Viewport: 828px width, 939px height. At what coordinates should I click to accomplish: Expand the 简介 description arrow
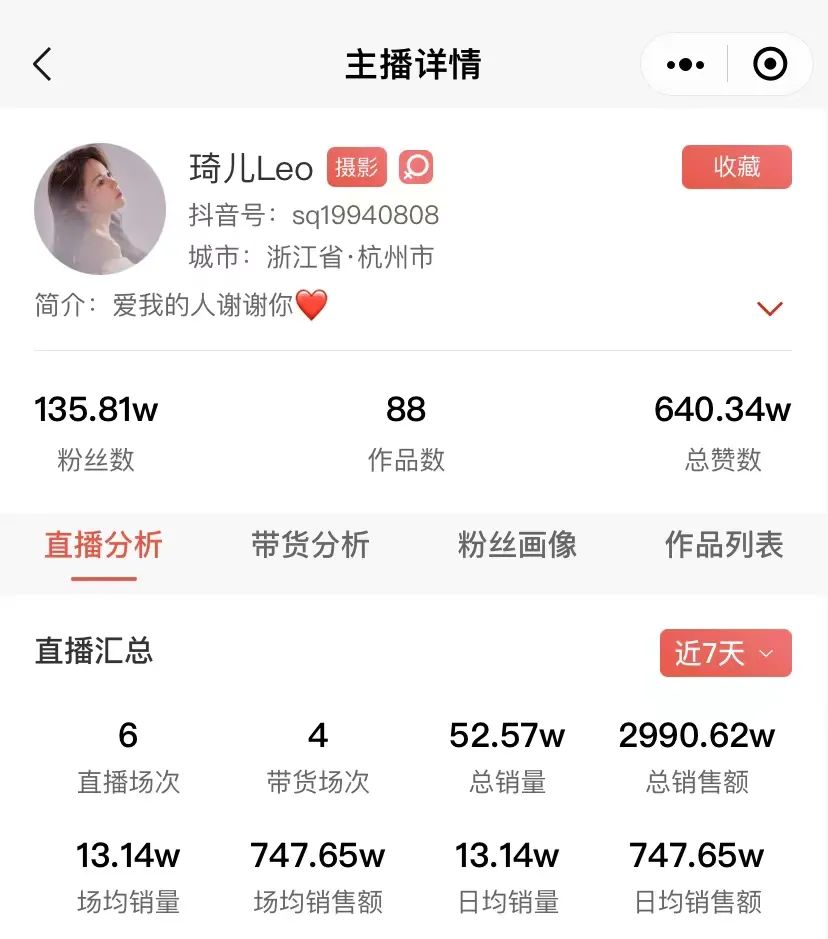[x=769, y=308]
